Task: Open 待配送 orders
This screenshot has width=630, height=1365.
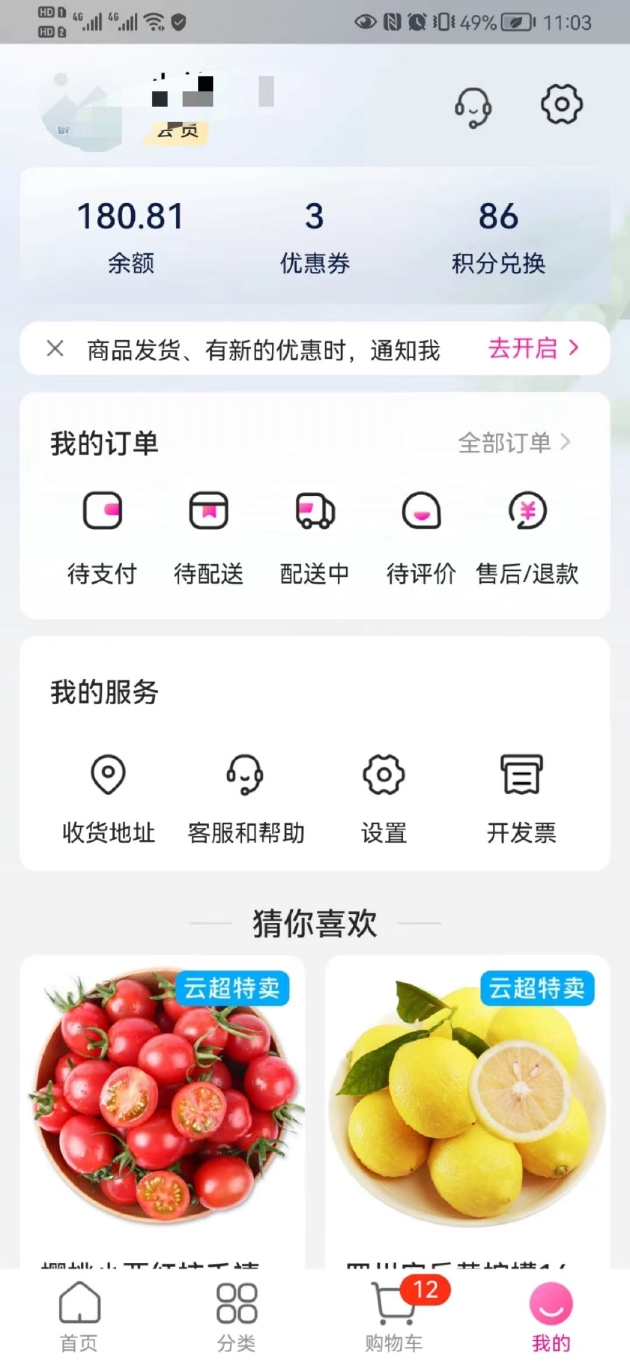Action: coord(208,538)
